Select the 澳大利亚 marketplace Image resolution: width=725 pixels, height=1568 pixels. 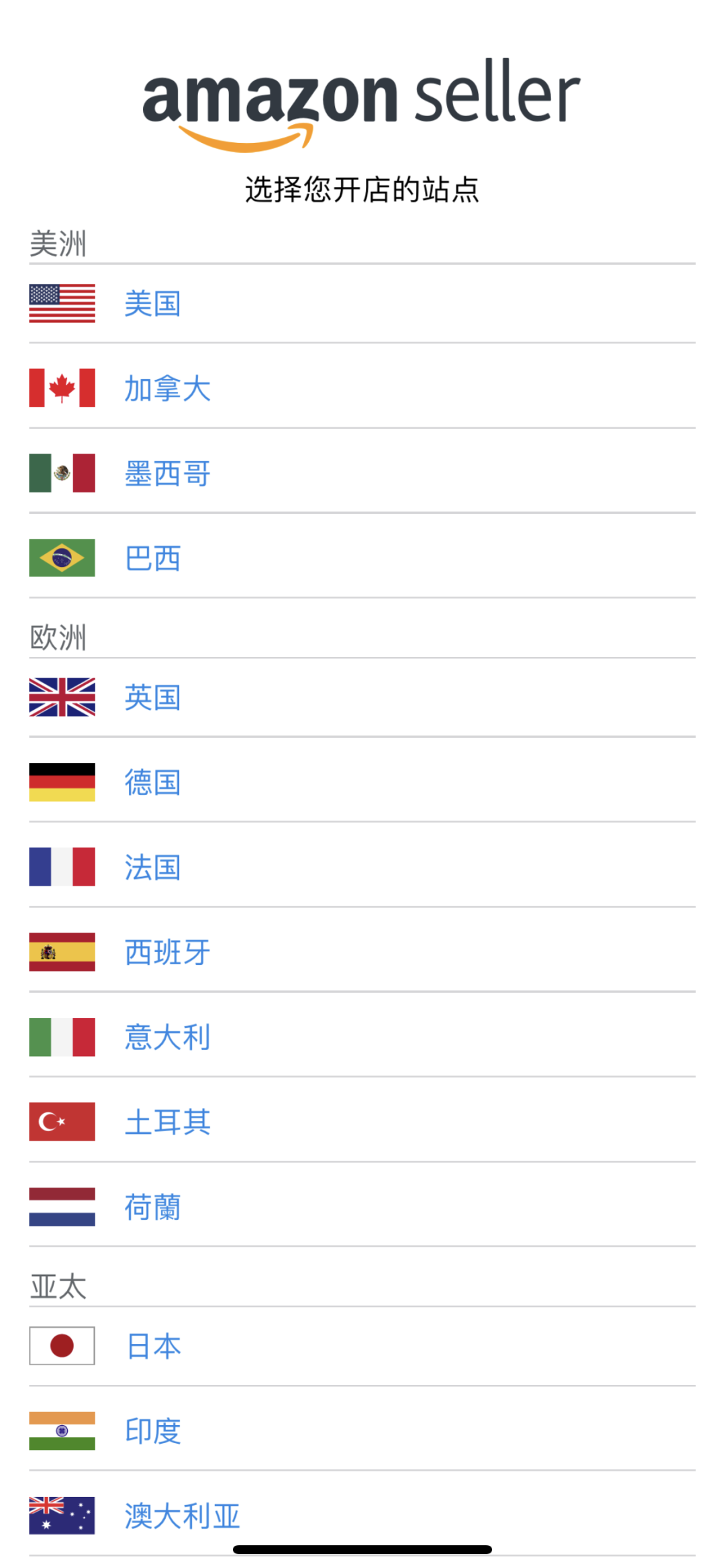(183, 1516)
